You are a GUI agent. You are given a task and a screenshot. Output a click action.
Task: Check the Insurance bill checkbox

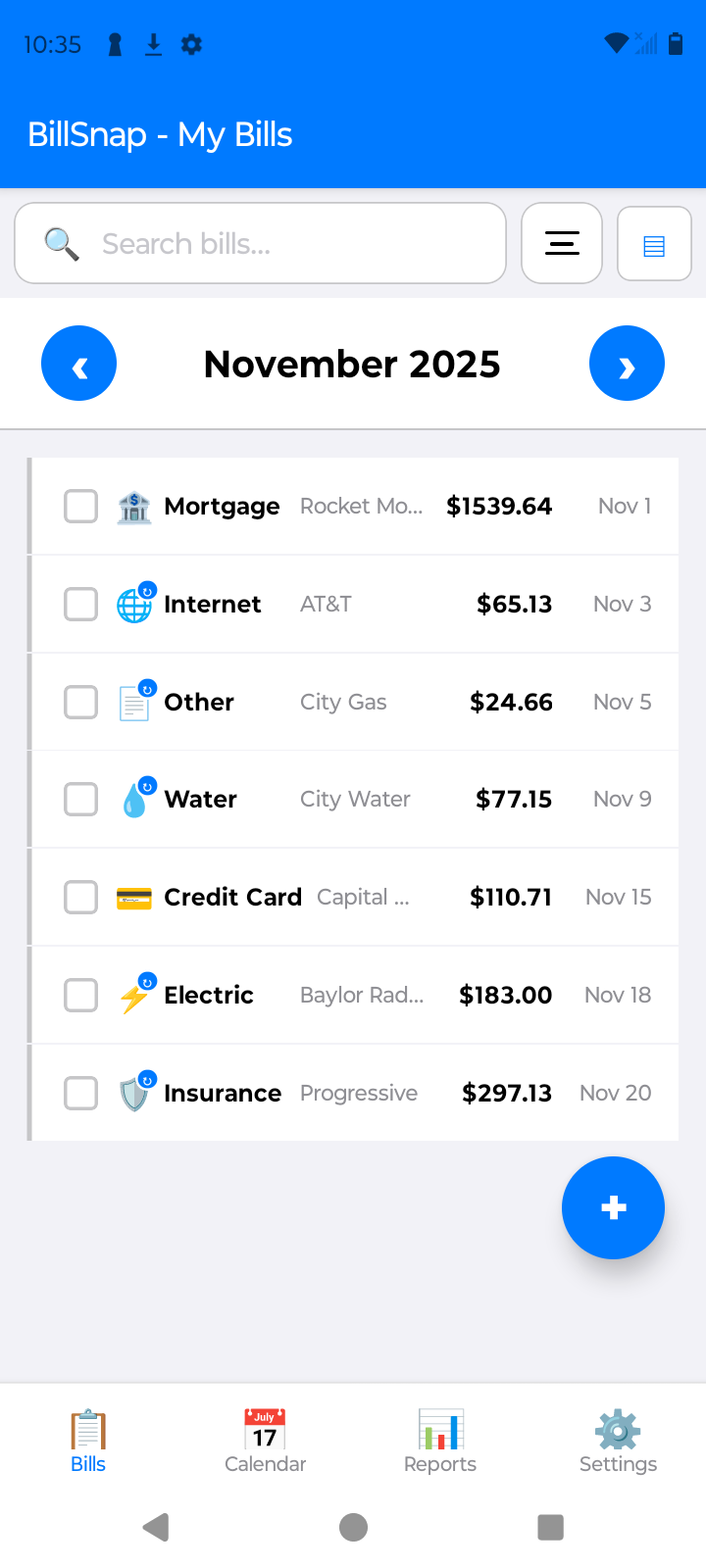pos(80,1093)
